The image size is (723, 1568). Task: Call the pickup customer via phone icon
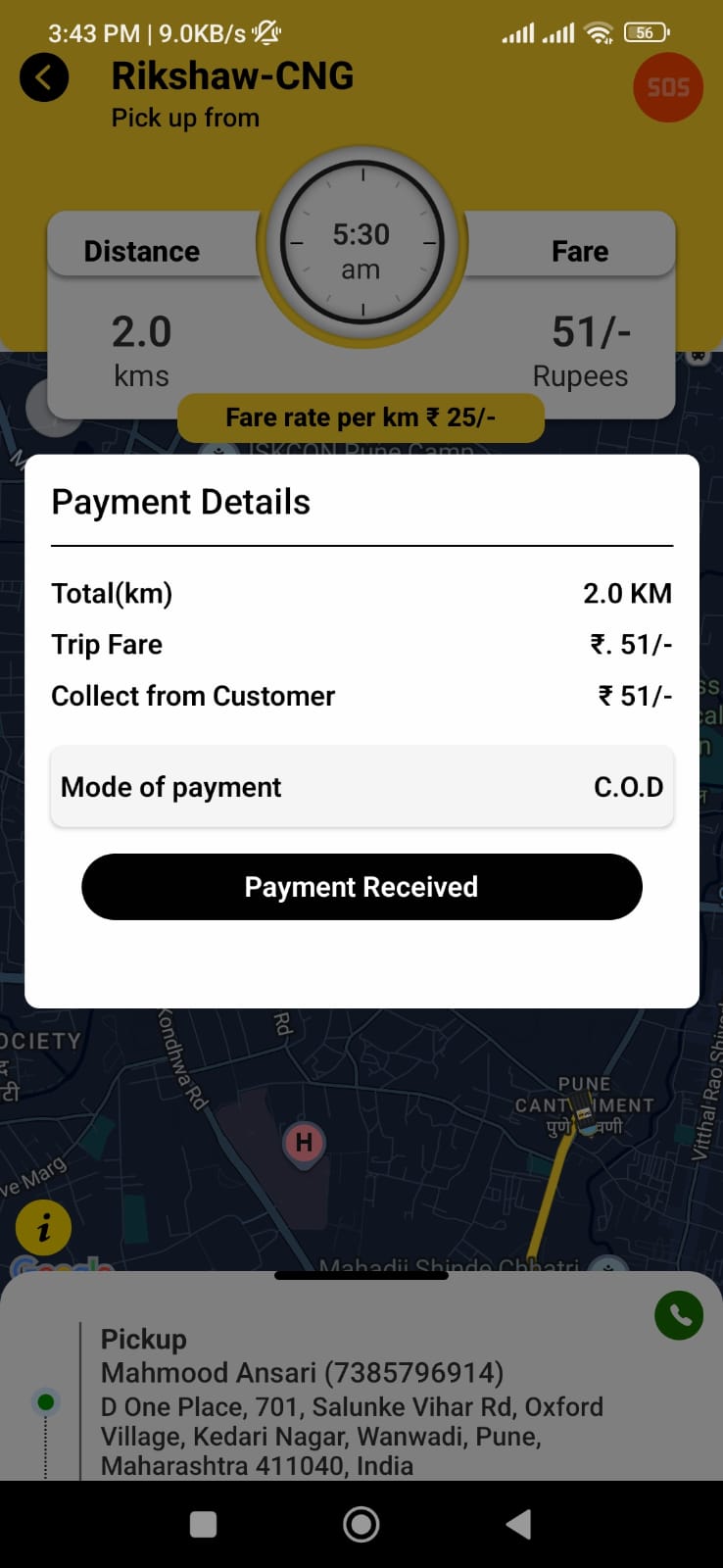click(x=679, y=1315)
